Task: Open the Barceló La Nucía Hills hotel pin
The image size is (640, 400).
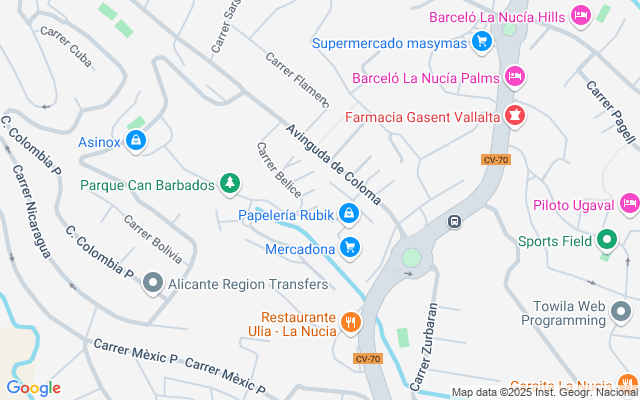Action: click(x=581, y=16)
